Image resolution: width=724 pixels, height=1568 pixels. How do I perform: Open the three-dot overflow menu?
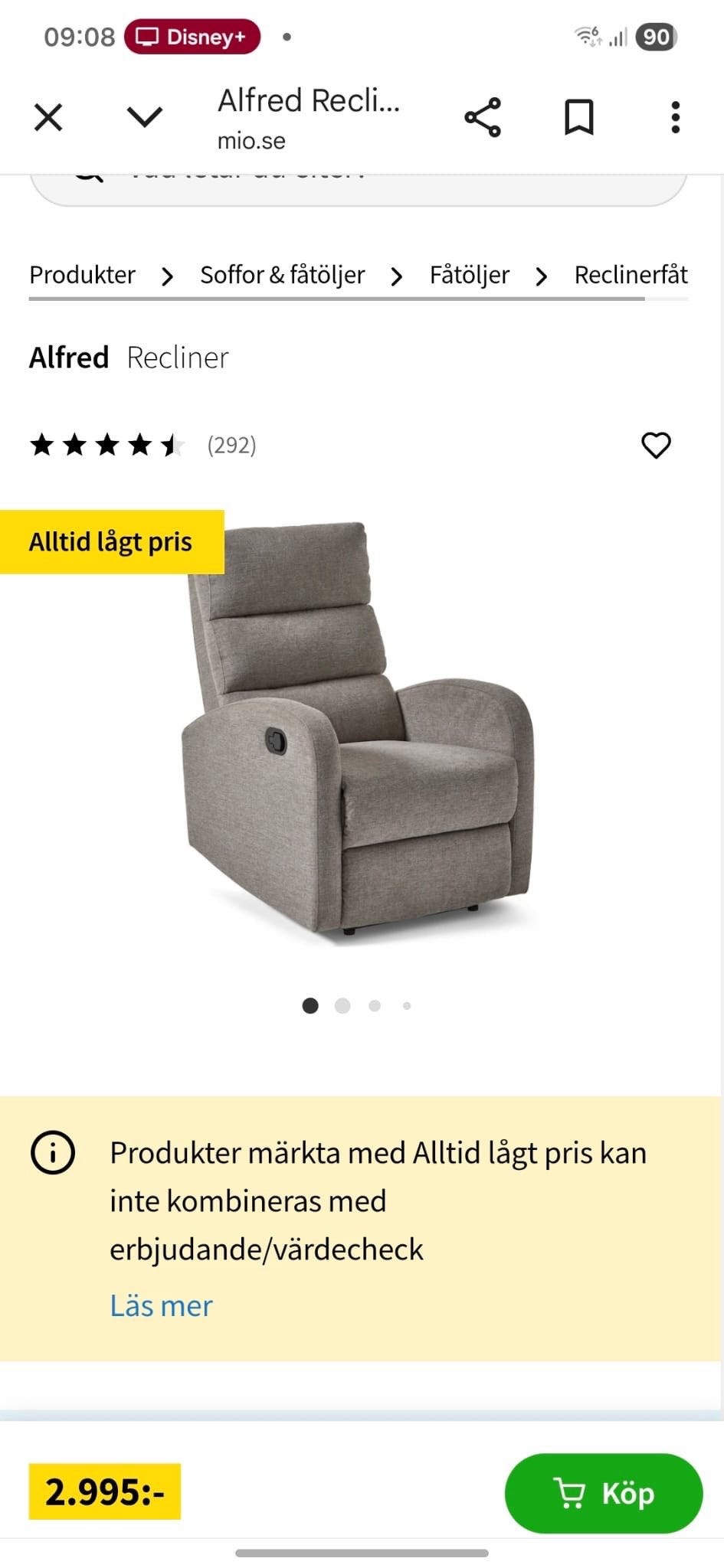(675, 116)
